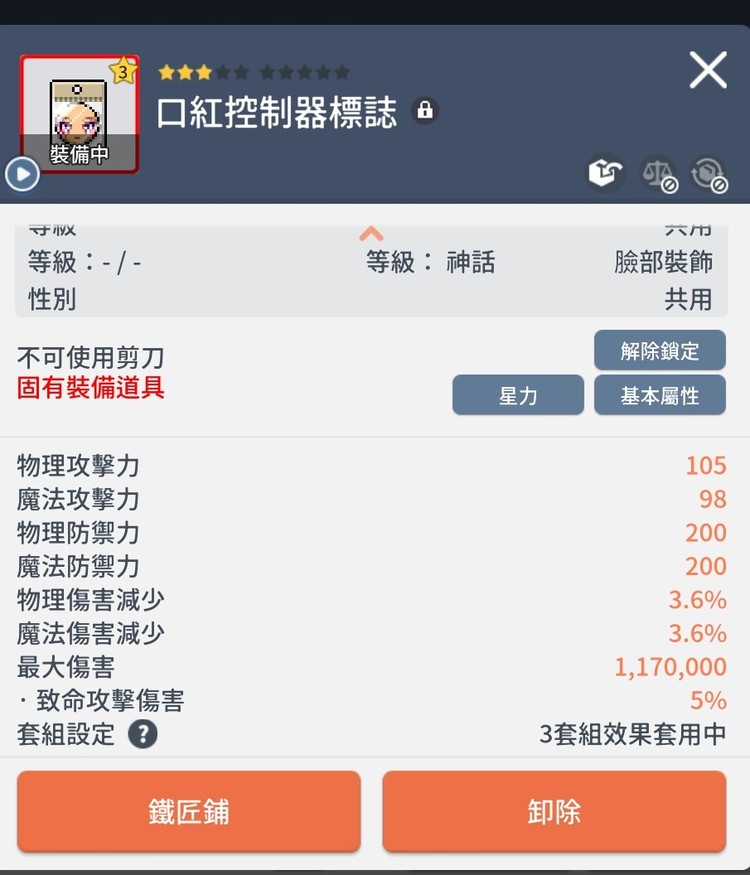Open the item extraction icon

[607, 172]
